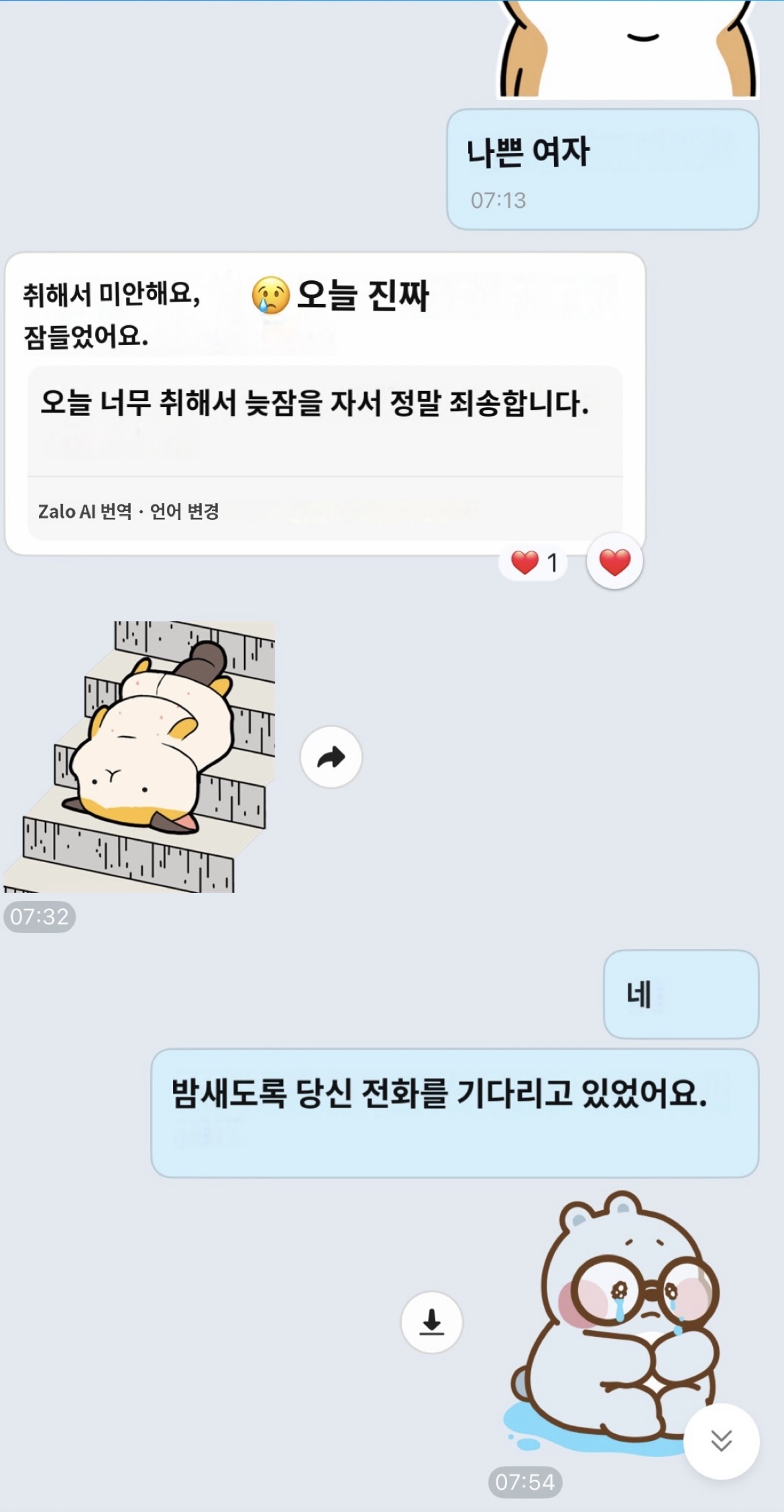View who reacted with the heart count
Viewport: 784px width, 1512px height.
pyautogui.click(x=534, y=562)
